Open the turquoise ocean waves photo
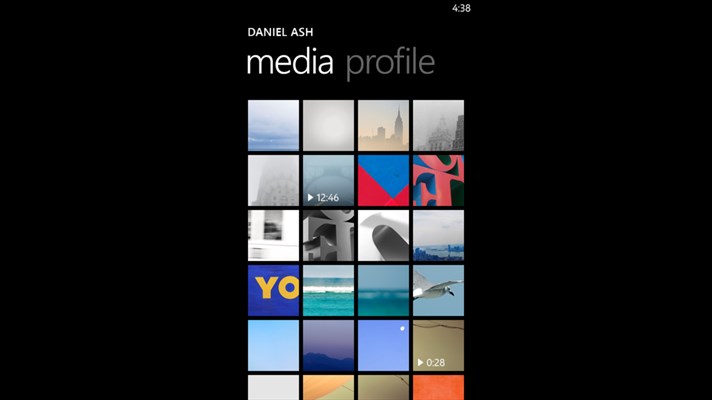 point(328,290)
